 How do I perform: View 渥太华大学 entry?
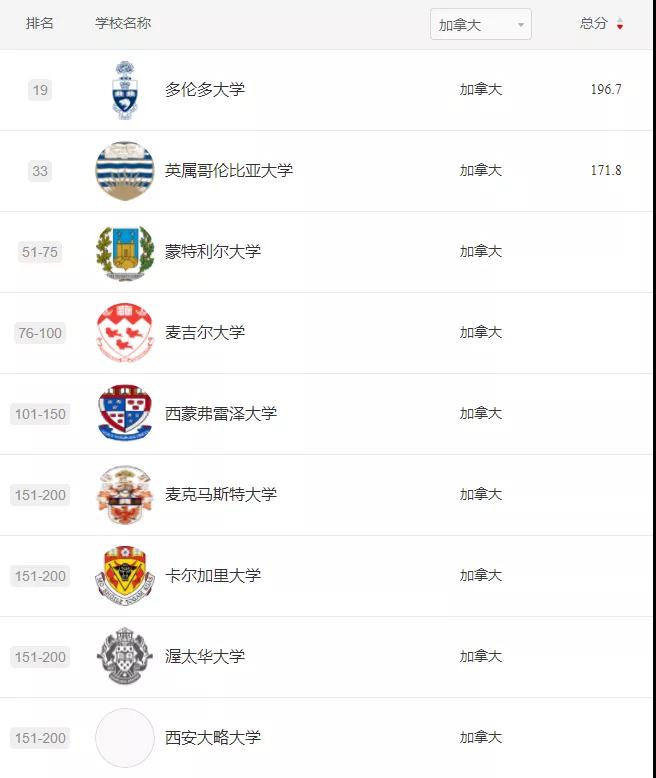pyautogui.click(x=204, y=657)
